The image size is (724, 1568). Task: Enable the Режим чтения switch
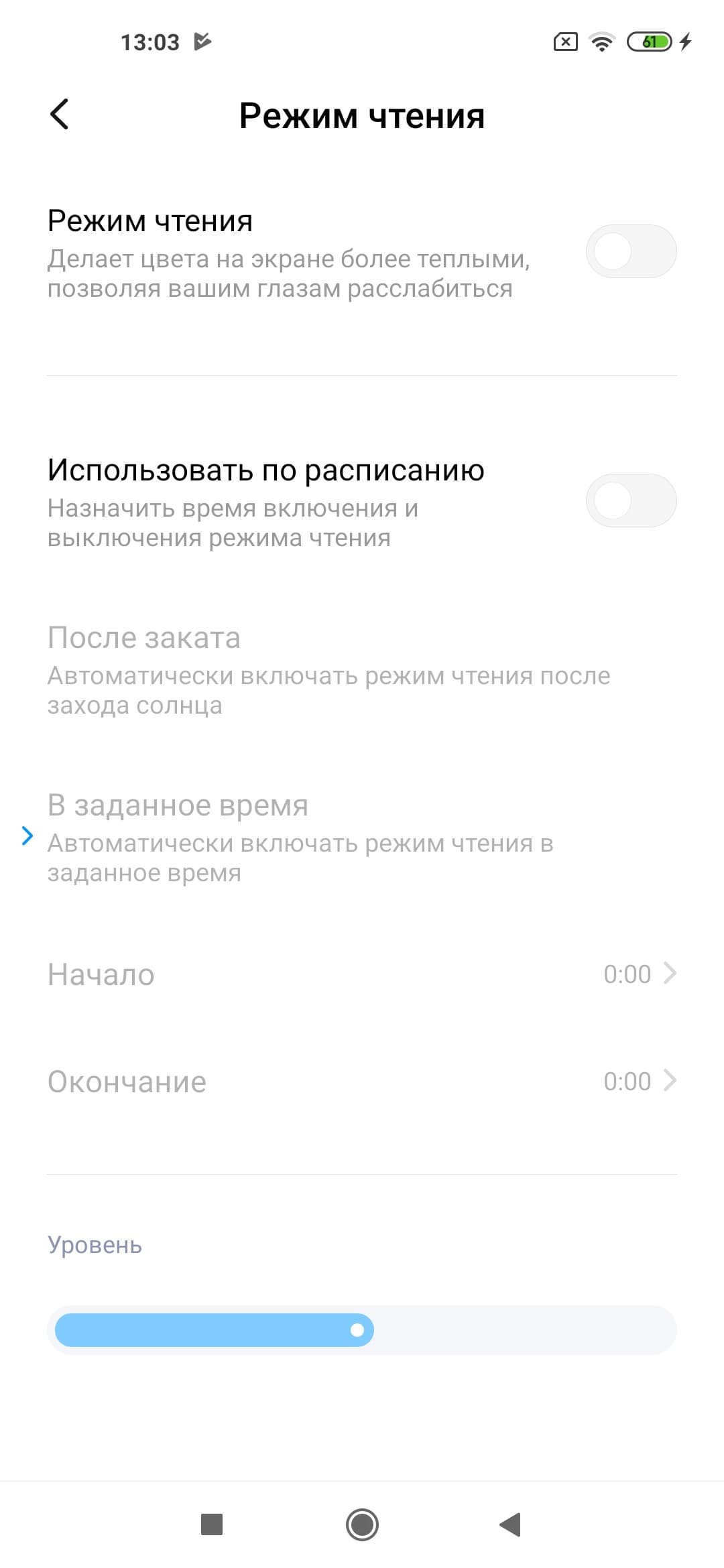coord(631,252)
